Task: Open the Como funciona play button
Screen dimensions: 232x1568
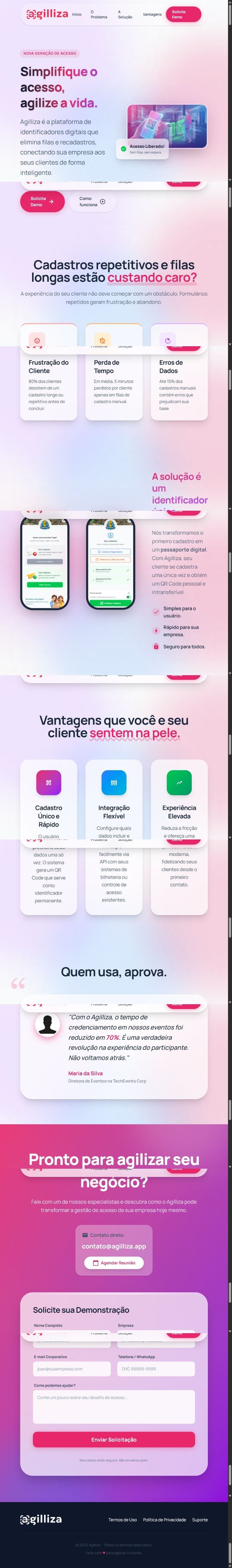Action: click(92, 201)
